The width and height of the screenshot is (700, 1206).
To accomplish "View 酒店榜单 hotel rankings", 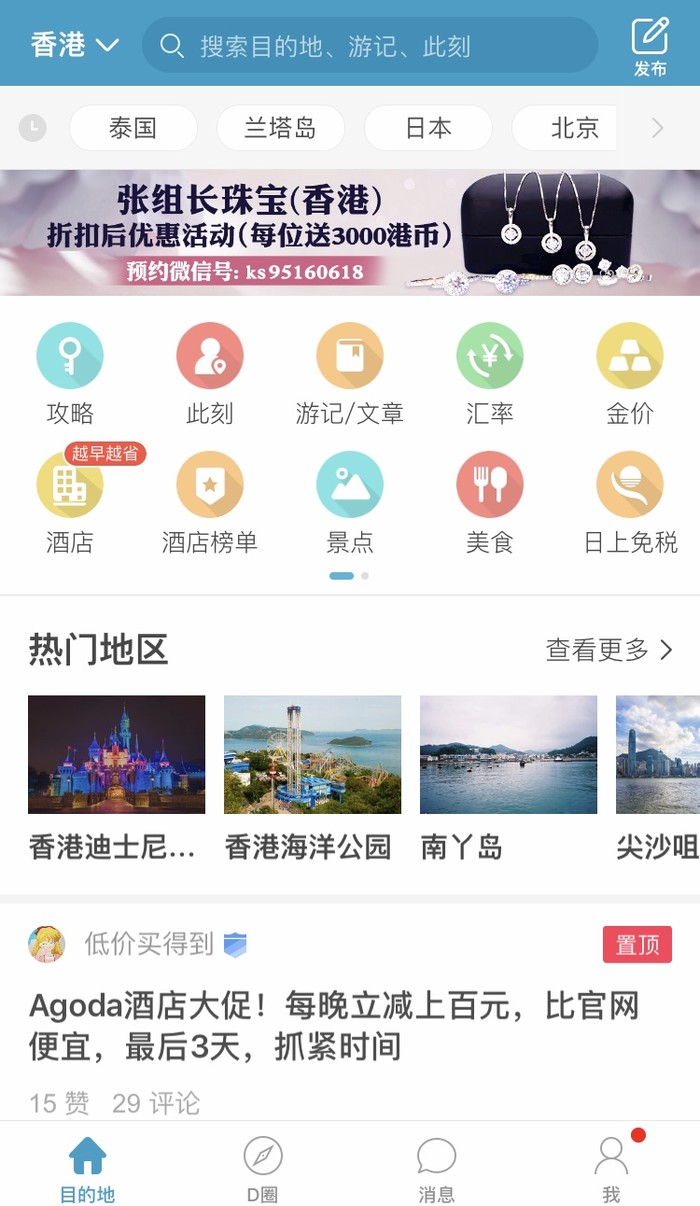I will (x=210, y=502).
